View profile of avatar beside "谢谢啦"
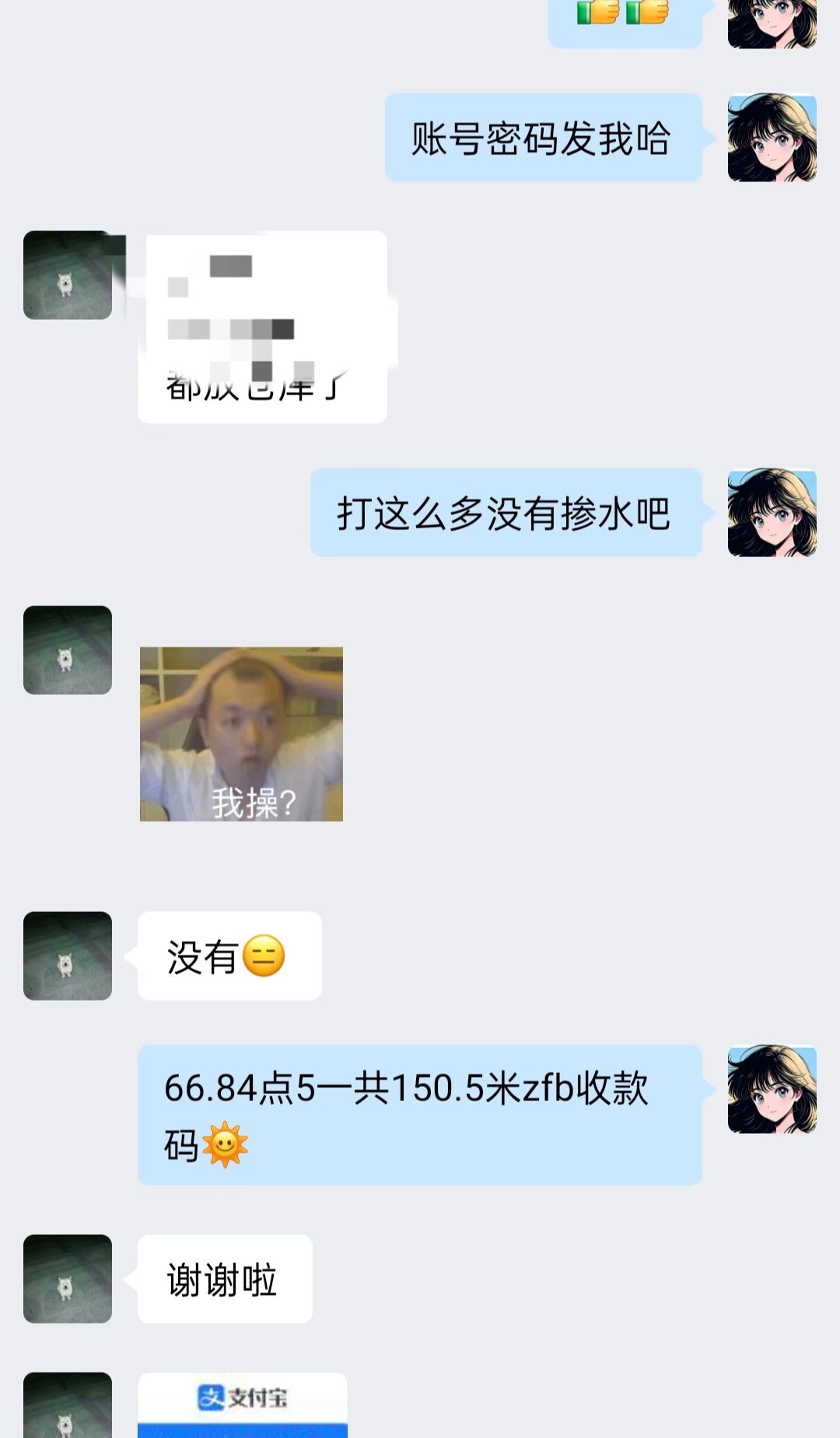Viewport: 840px width, 1438px height. tap(68, 1278)
